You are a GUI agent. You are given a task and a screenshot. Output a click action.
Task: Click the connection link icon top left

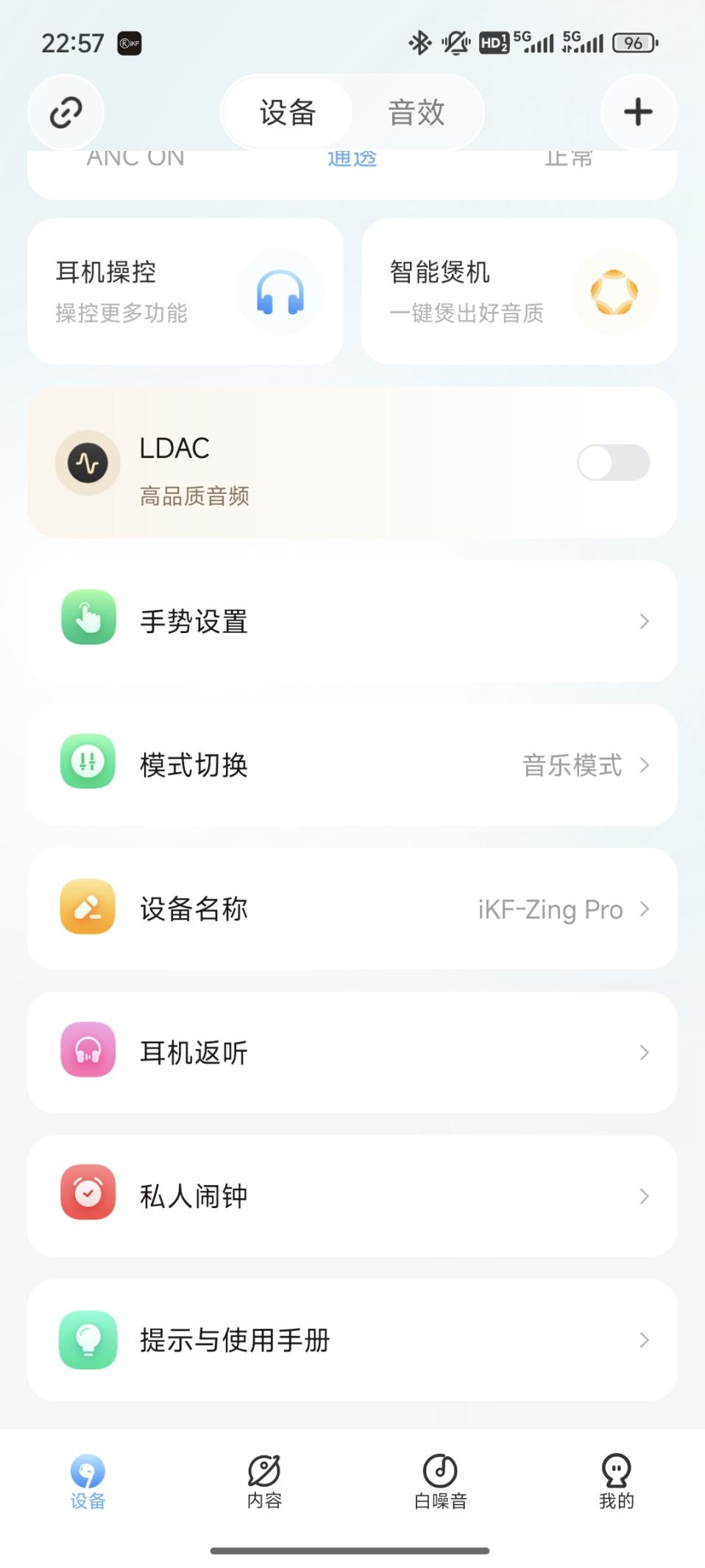(x=65, y=112)
